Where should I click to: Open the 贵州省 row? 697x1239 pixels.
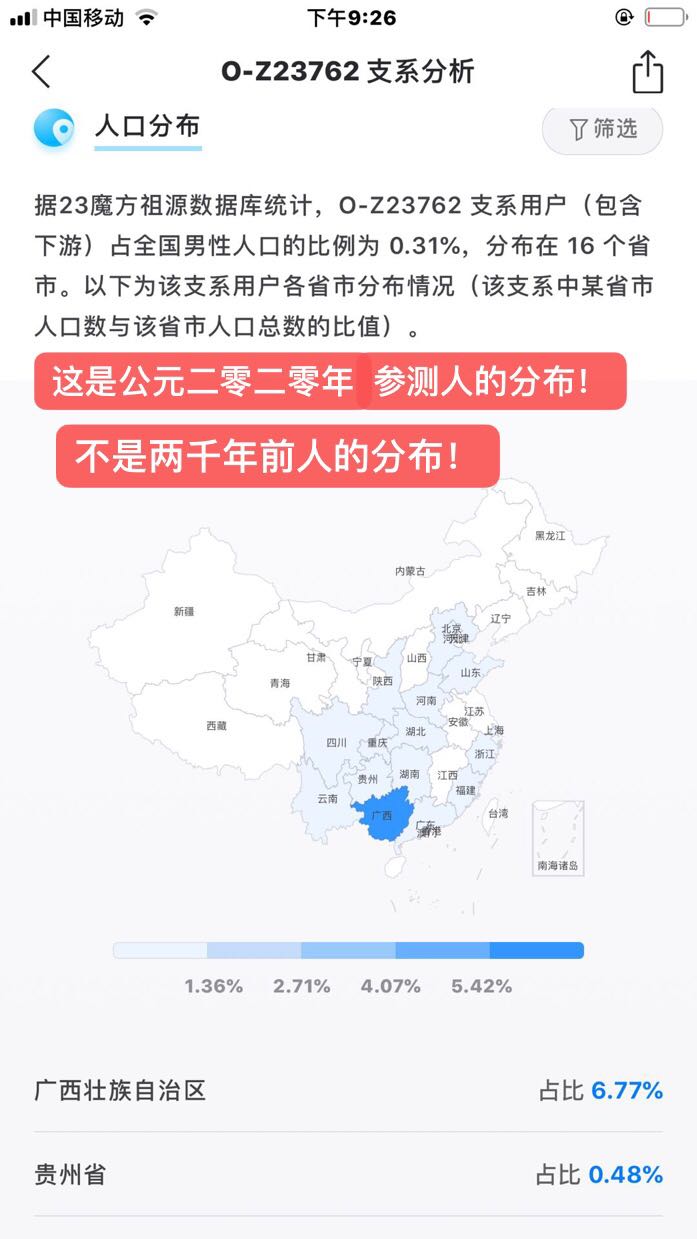tap(348, 1174)
